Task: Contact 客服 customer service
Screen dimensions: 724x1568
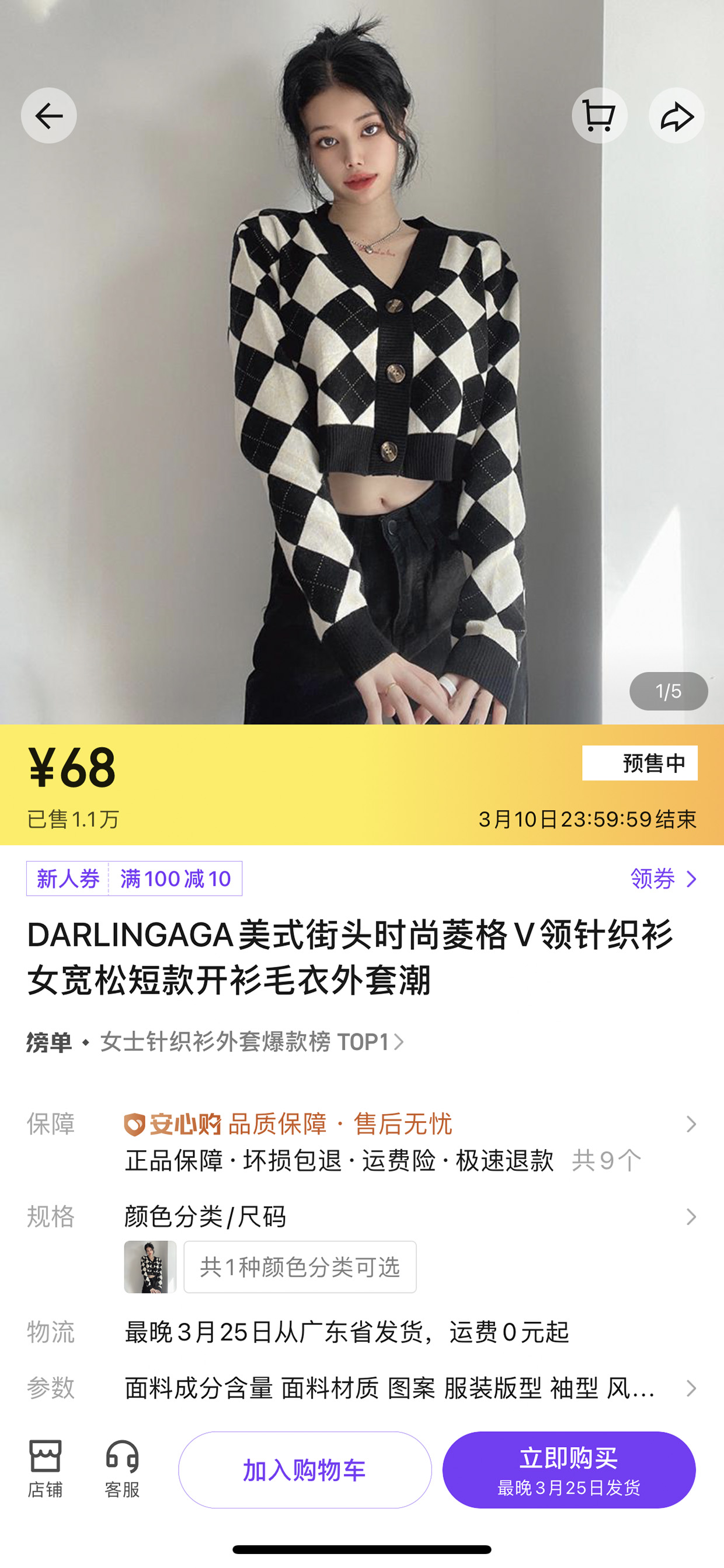Action: pyautogui.click(x=122, y=1468)
